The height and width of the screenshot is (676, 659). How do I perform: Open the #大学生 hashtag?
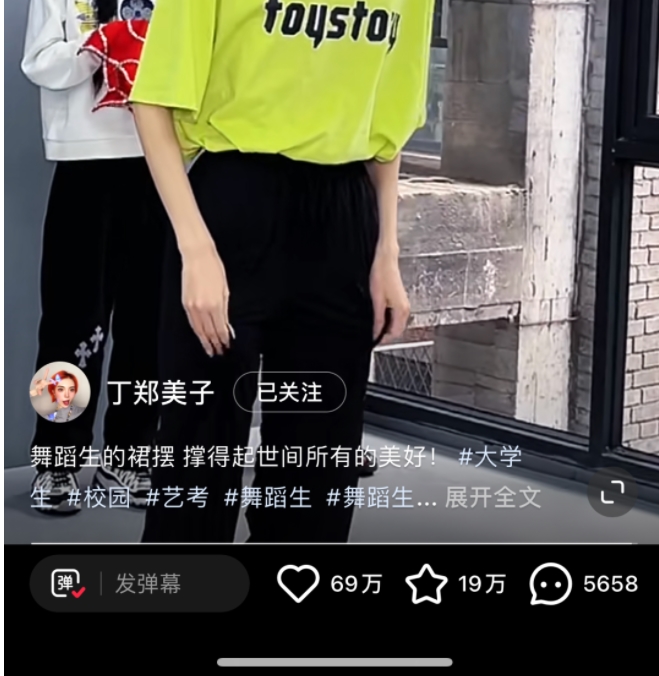pyautogui.click(x=489, y=458)
